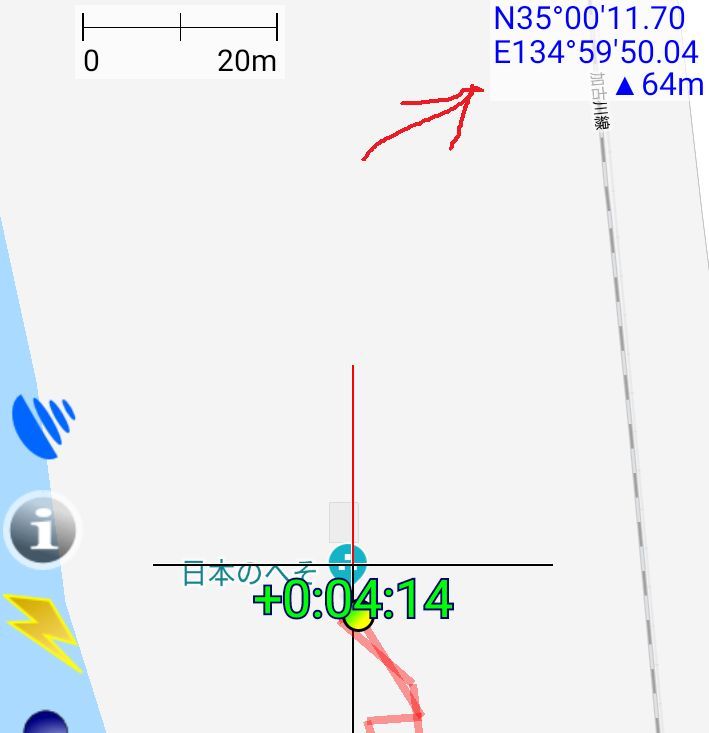709x733 pixels.
Task: Select the 日本のへそ map marker
Action: (348, 562)
